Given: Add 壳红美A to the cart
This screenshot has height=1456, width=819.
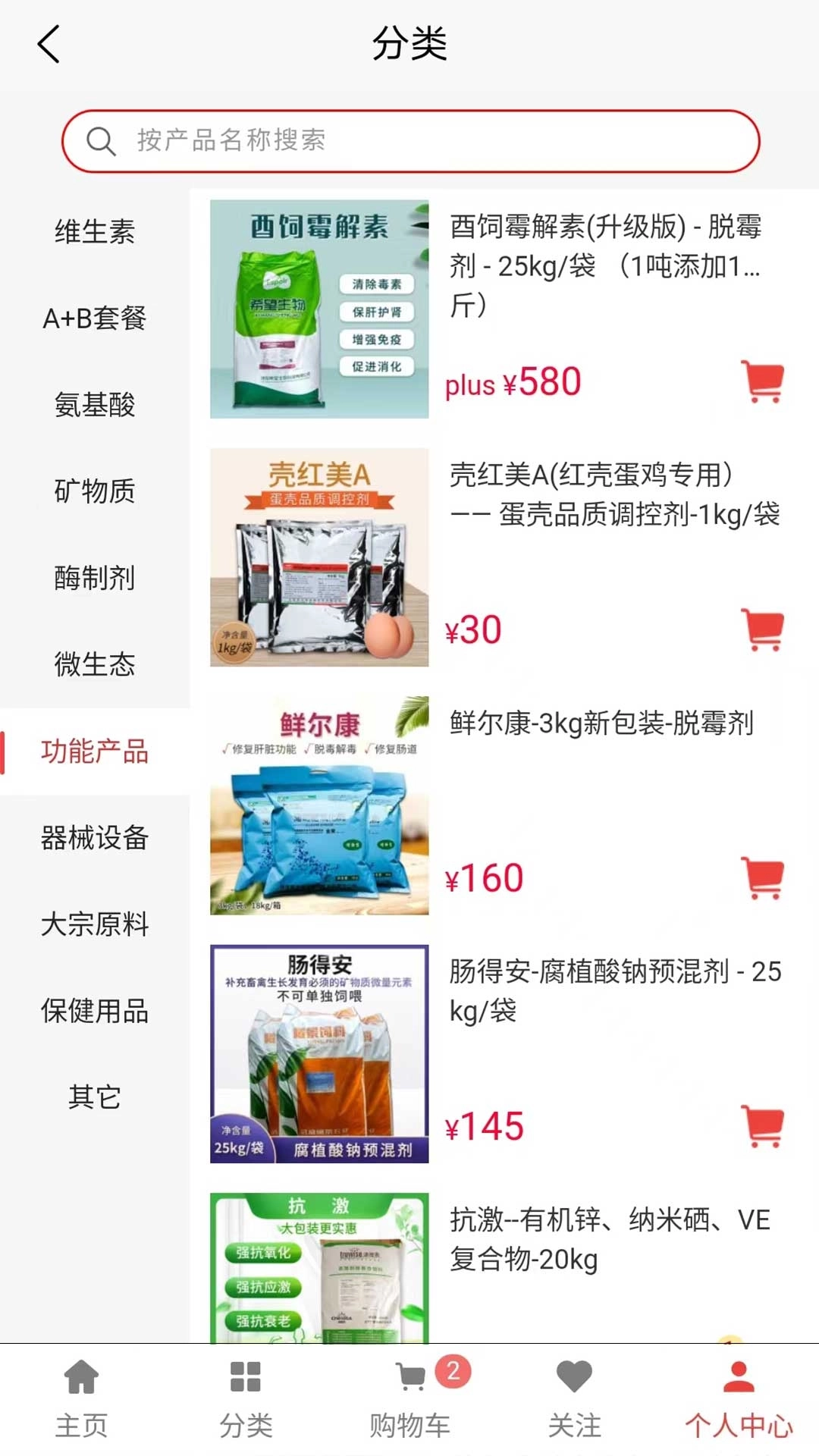Looking at the screenshot, I should pyautogui.click(x=763, y=629).
